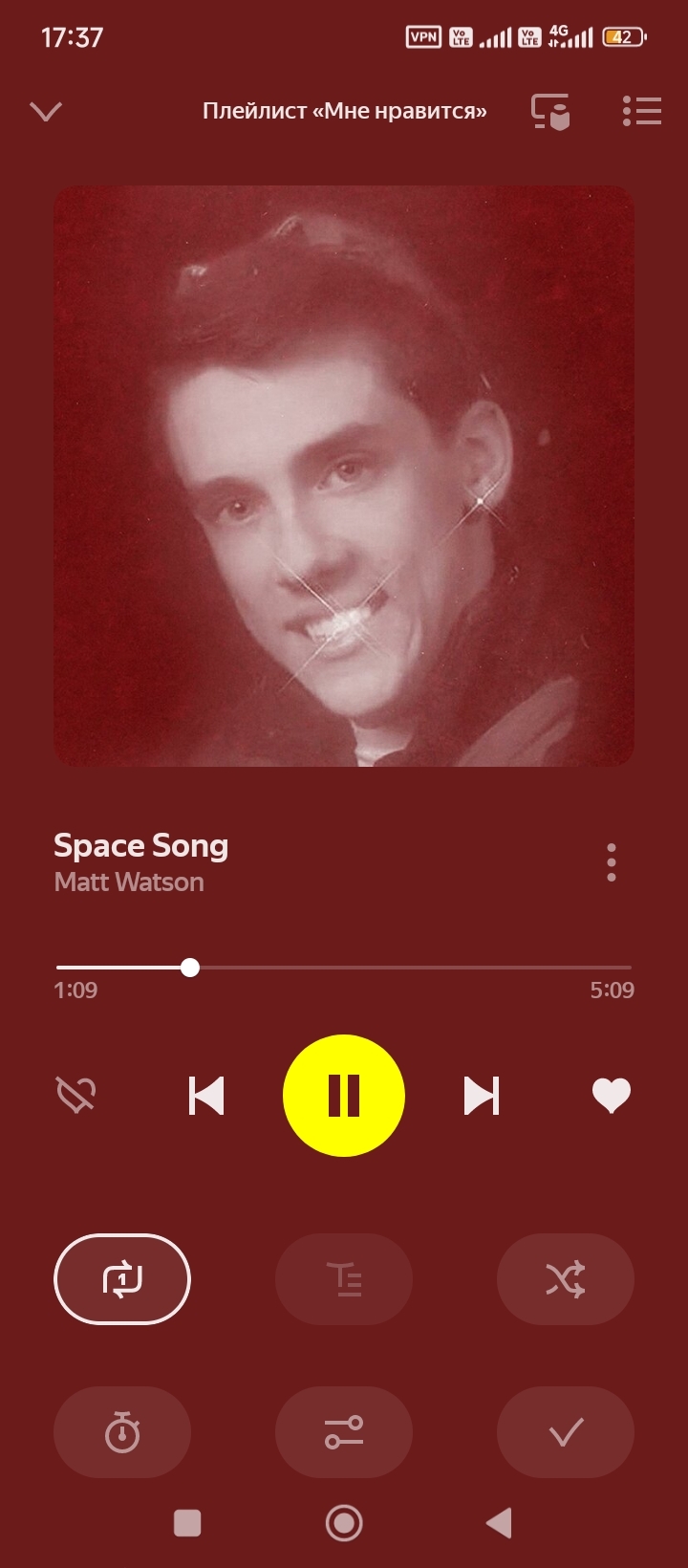Tap the checkmark button
The image size is (688, 1568).
(566, 1432)
